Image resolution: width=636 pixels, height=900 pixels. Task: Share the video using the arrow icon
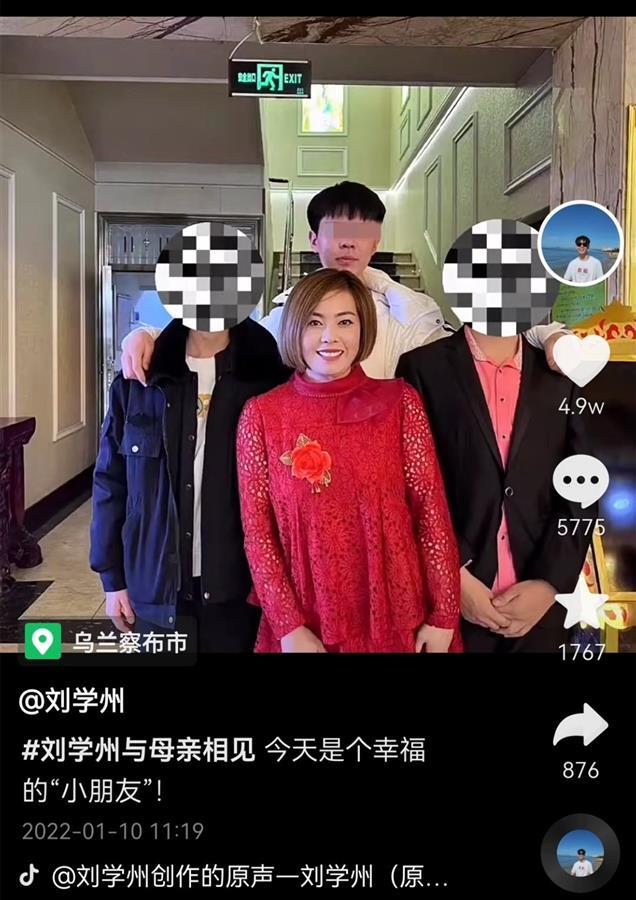(581, 727)
